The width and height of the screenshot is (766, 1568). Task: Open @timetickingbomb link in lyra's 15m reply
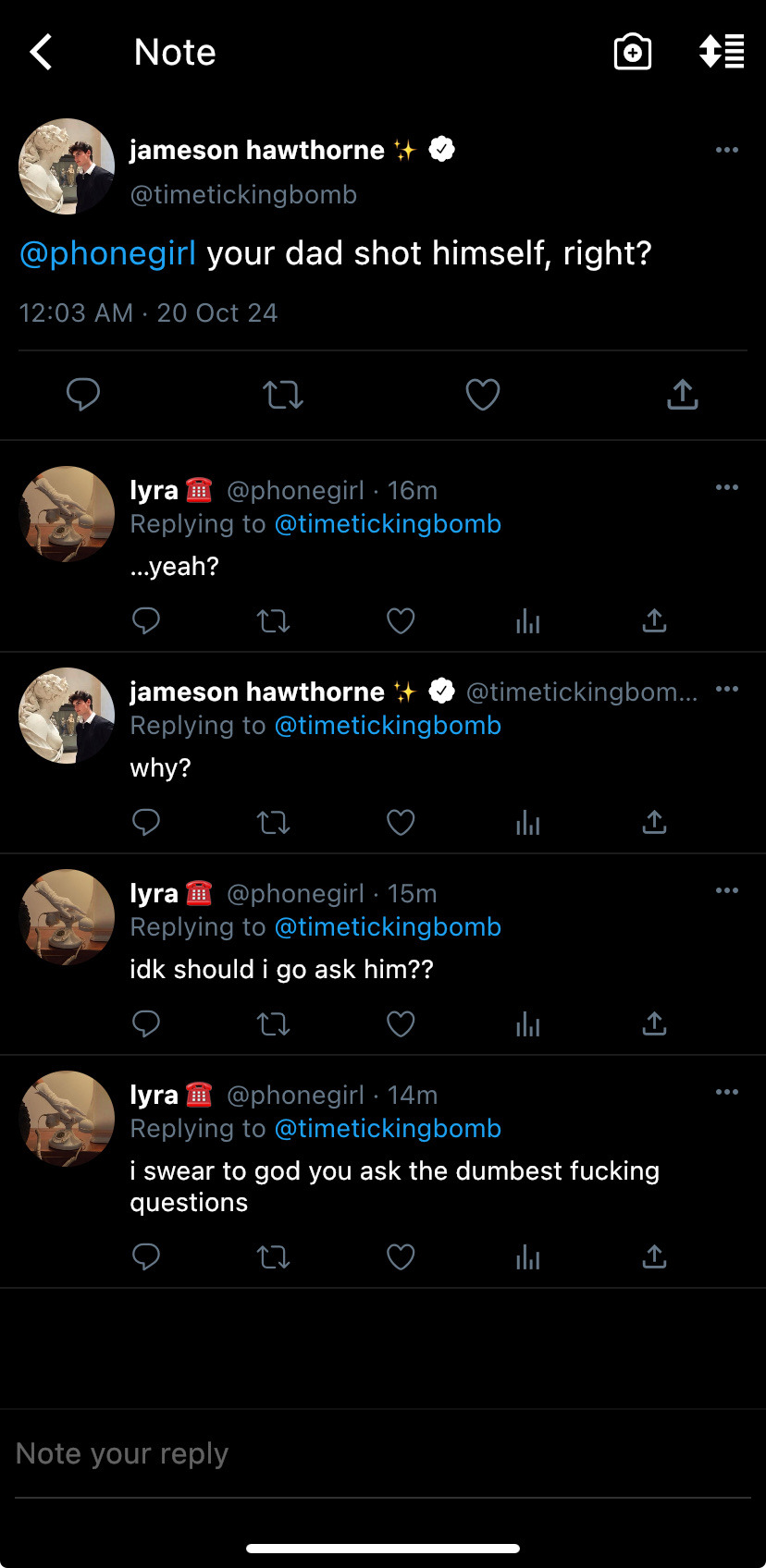(388, 927)
